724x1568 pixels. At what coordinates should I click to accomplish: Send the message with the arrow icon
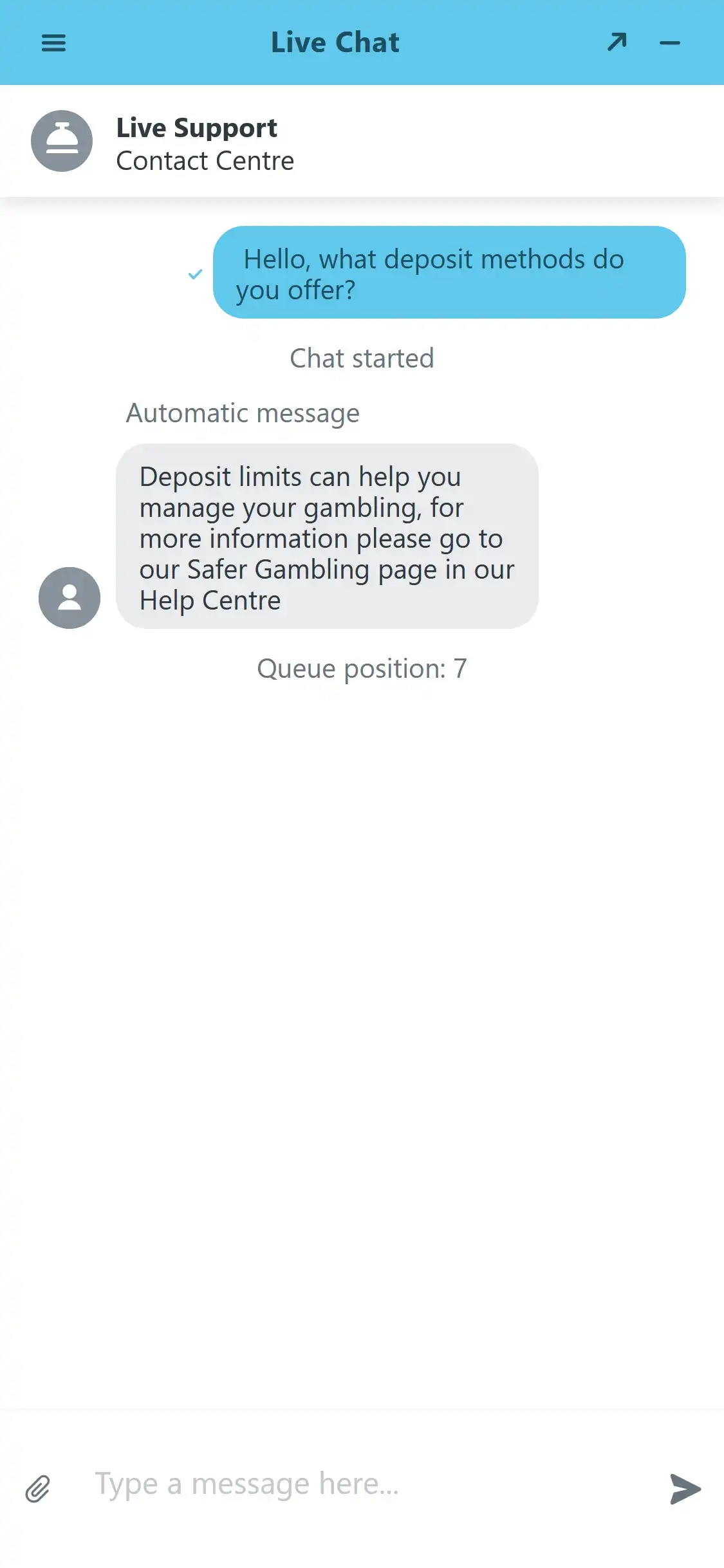(x=685, y=1488)
